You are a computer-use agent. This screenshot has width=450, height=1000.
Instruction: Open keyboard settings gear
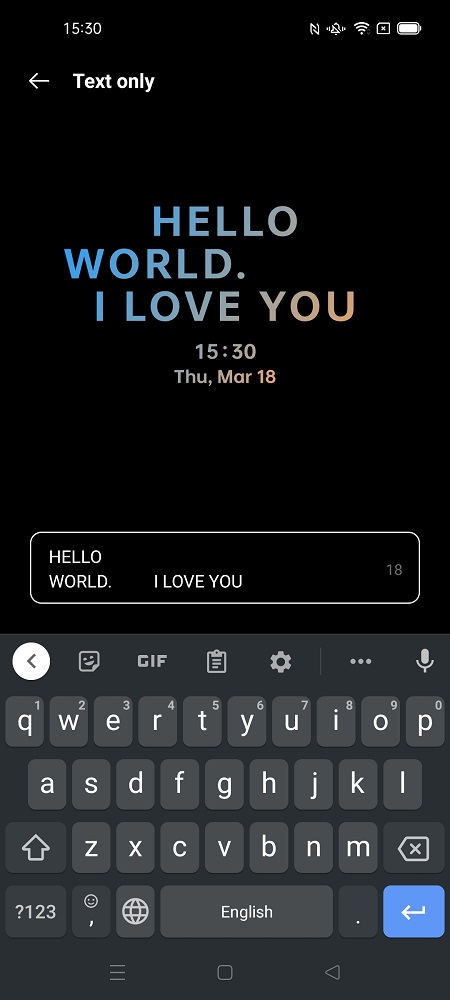tap(280, 661)
